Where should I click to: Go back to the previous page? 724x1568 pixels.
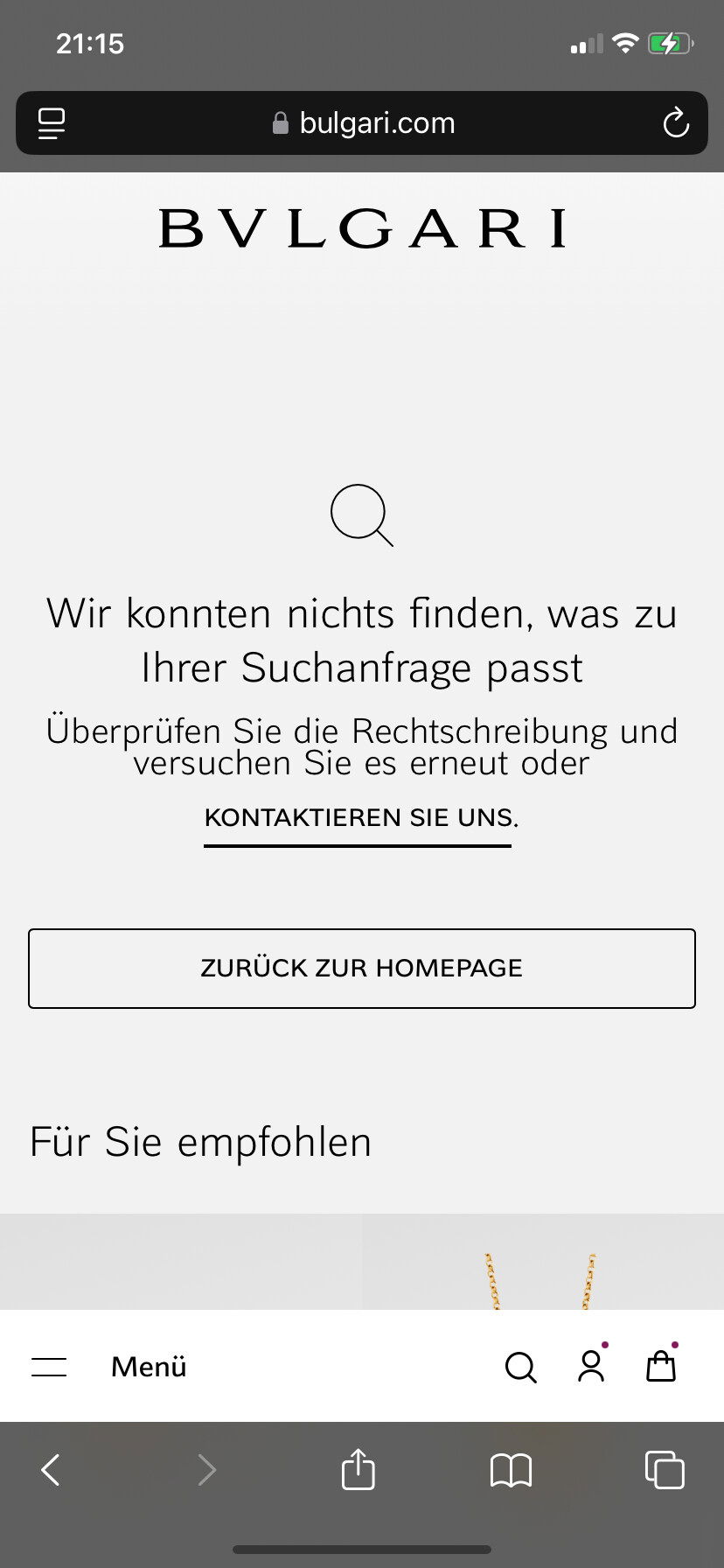[52, 1470]
